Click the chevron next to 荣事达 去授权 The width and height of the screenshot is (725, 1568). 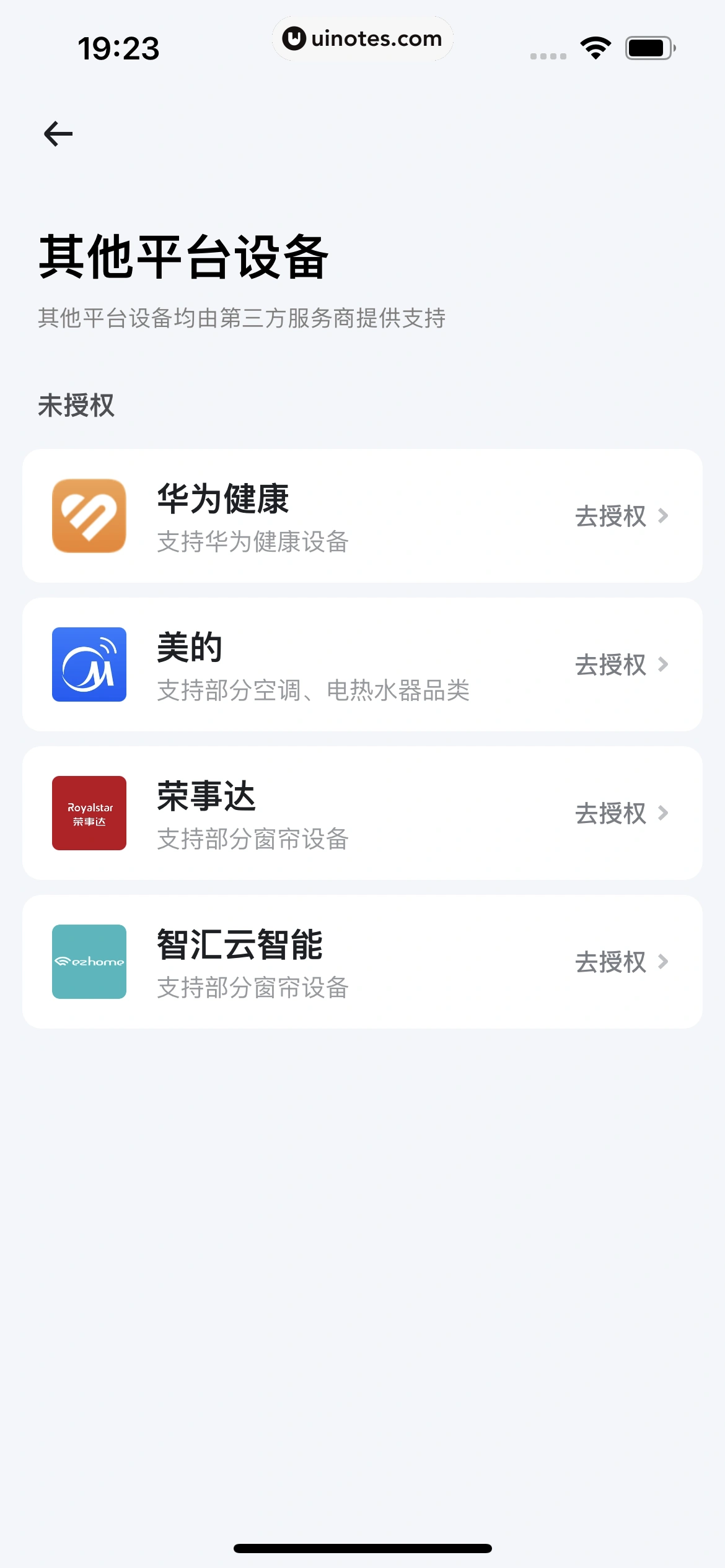[x=665, y=813]
